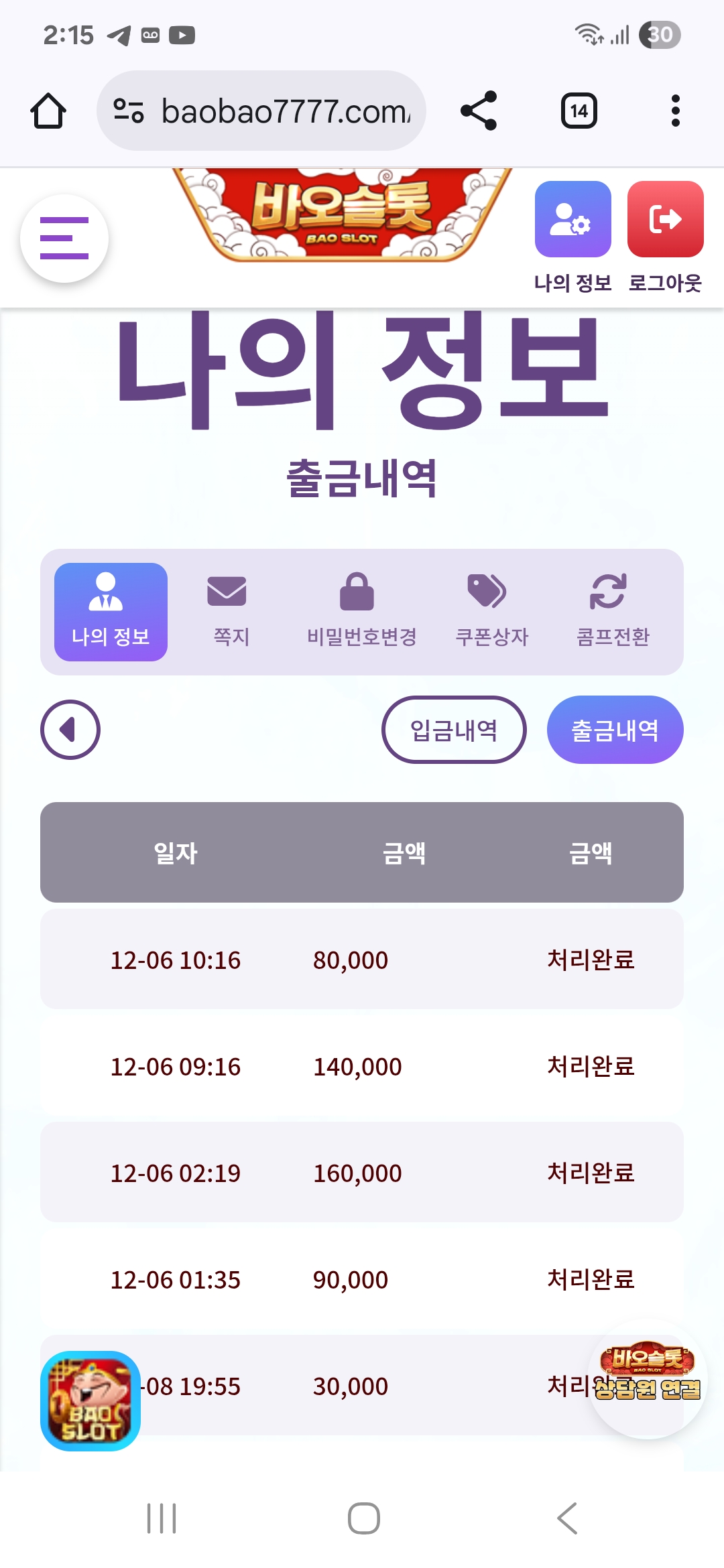View 입금내역 deposit history
Image resolution: width=724 pixels, height=1568 pixels.
454,730
